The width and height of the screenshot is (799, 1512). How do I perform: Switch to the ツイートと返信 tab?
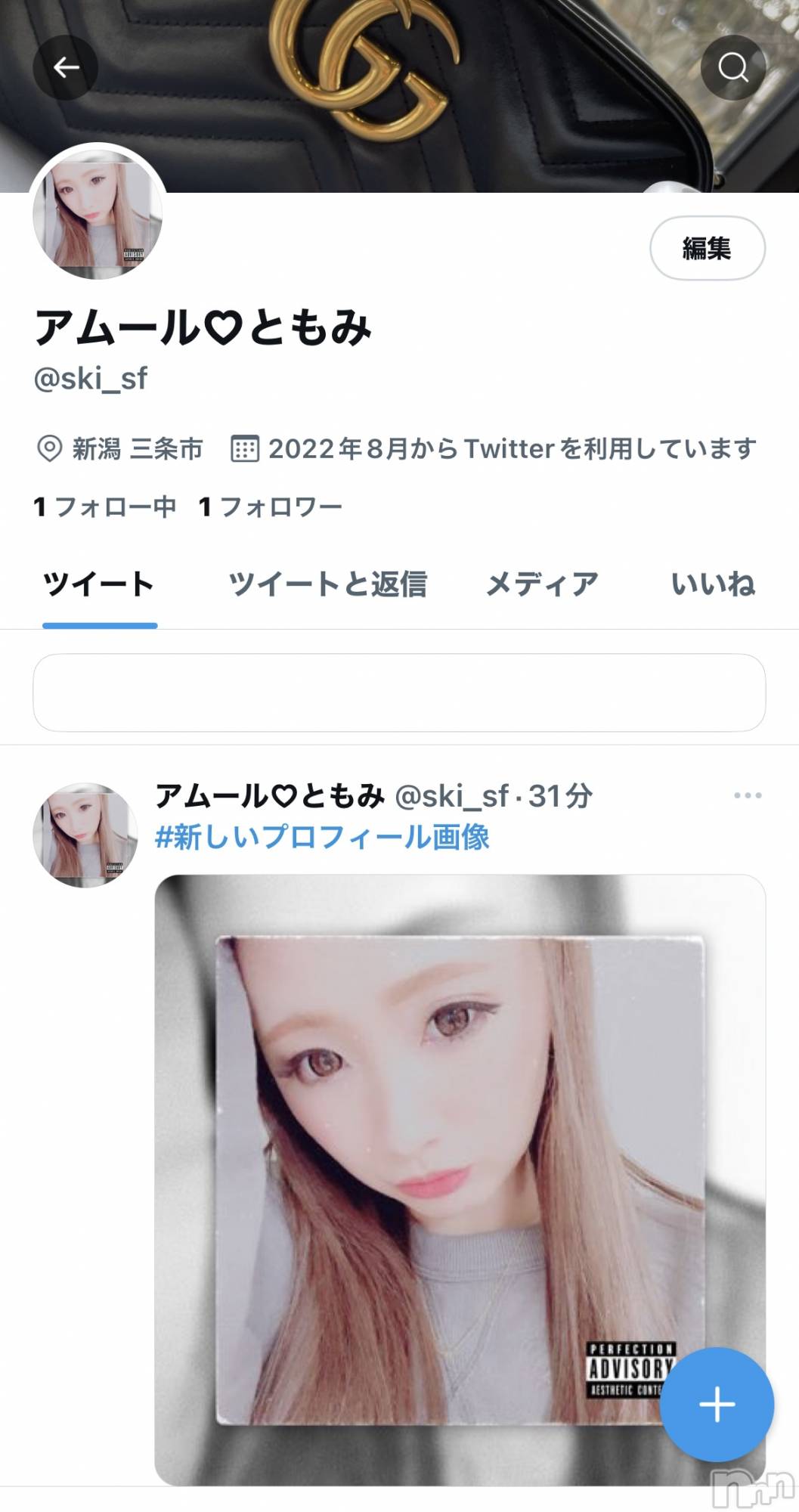pos(327,584)
